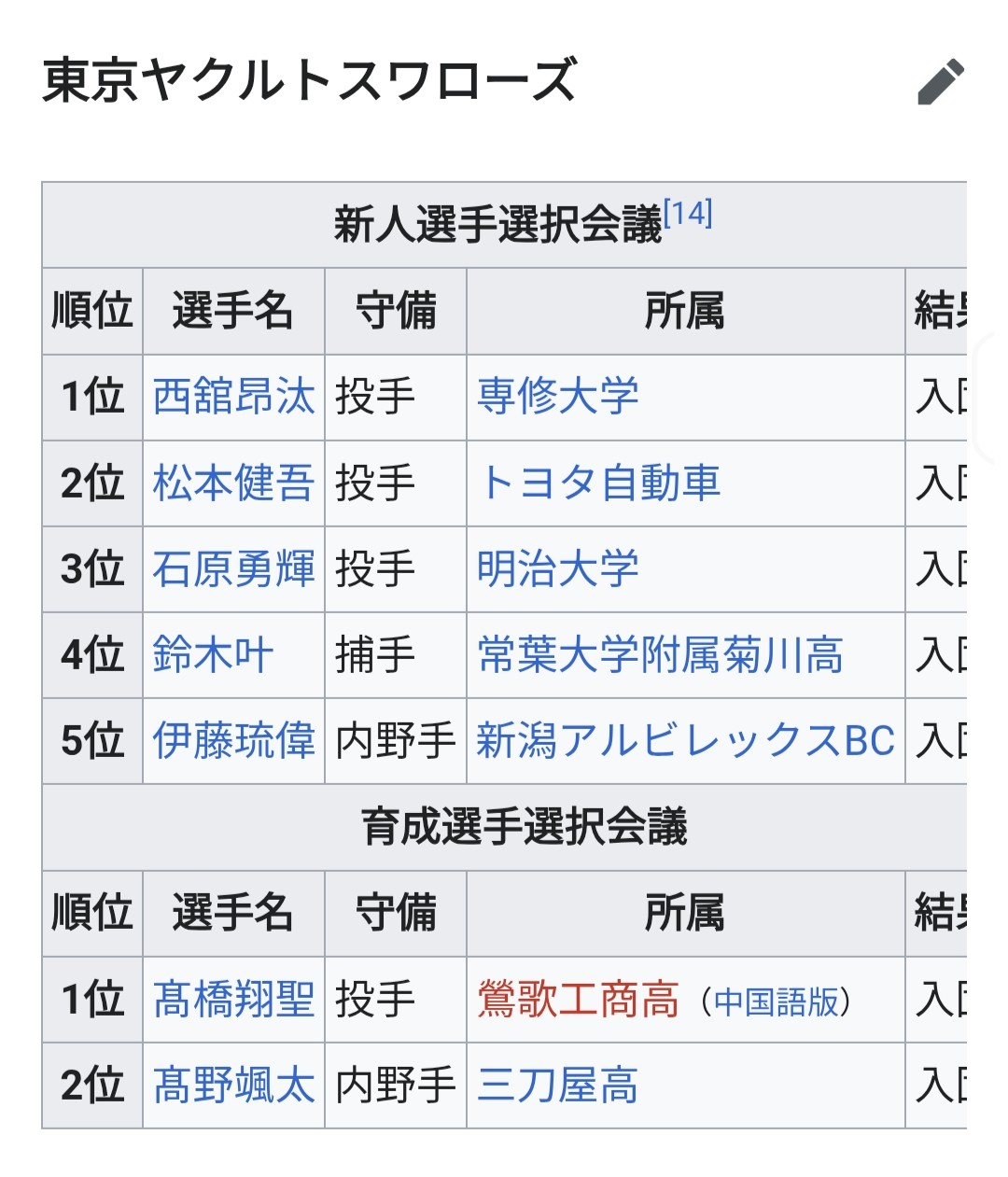This screenshot has height=1177, width=1008.
Task: View the 石原勇輝 player page
Action: (x=233, y=569)
